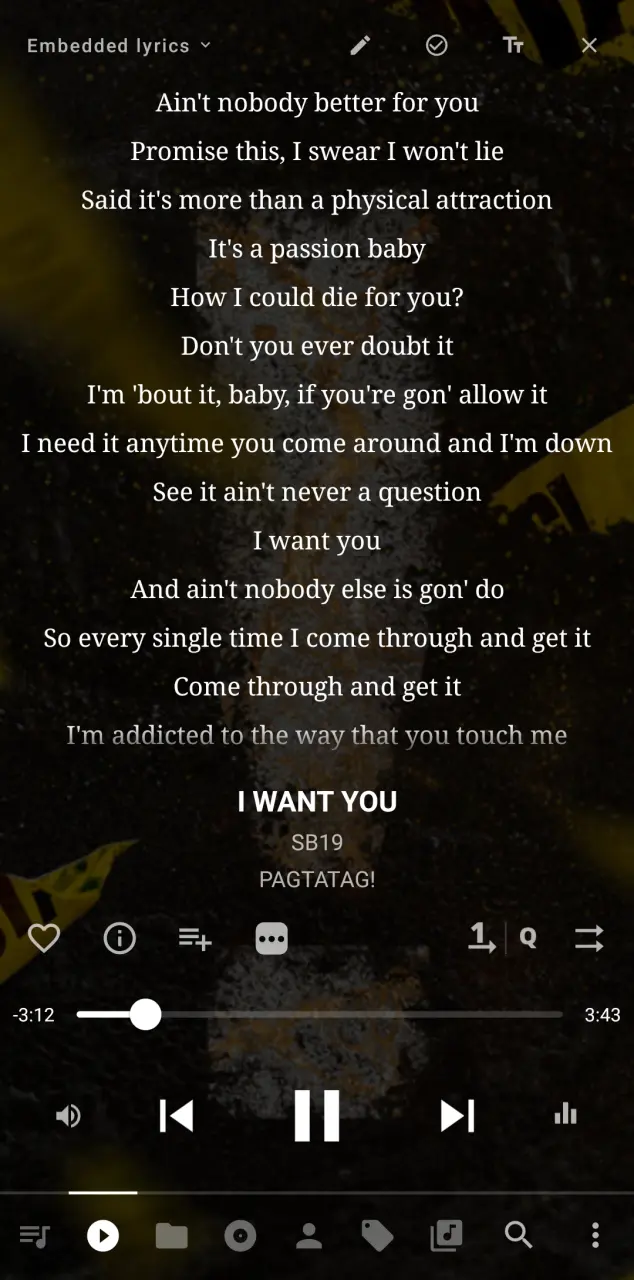Screen dimensions: 634x1280
Task: Open the equalizer bars icon
Action: pos(566,1114)
